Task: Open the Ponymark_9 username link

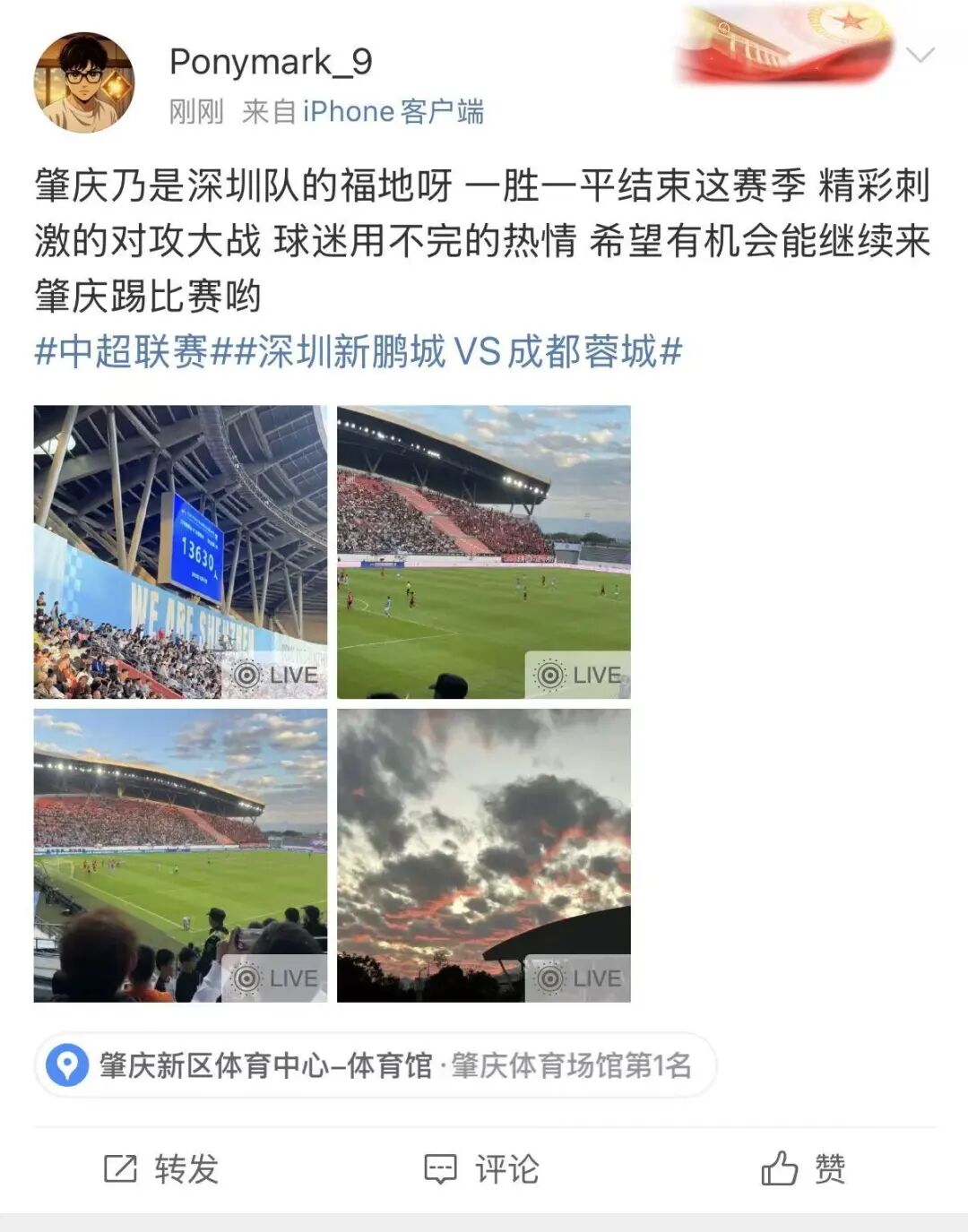Action: coord(271,62)
